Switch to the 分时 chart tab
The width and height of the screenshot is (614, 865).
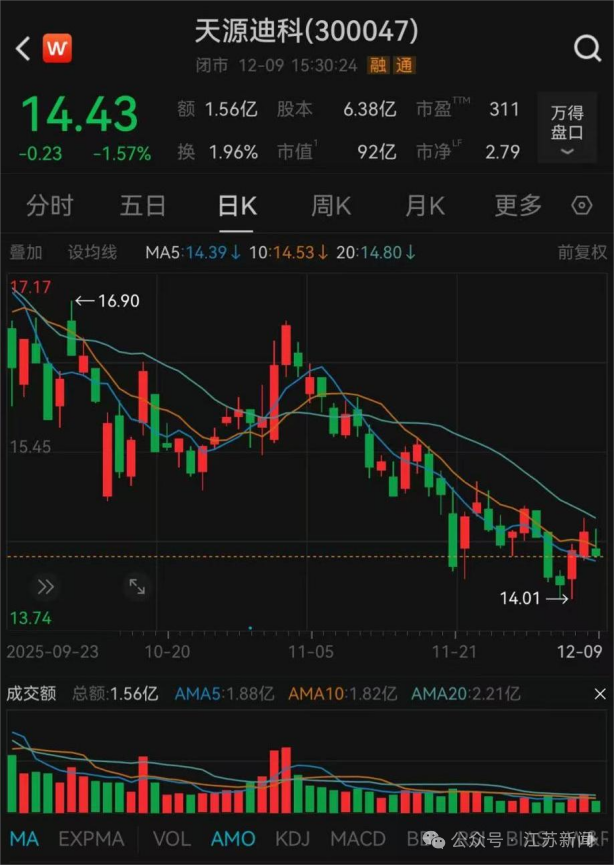pos(50,206)
